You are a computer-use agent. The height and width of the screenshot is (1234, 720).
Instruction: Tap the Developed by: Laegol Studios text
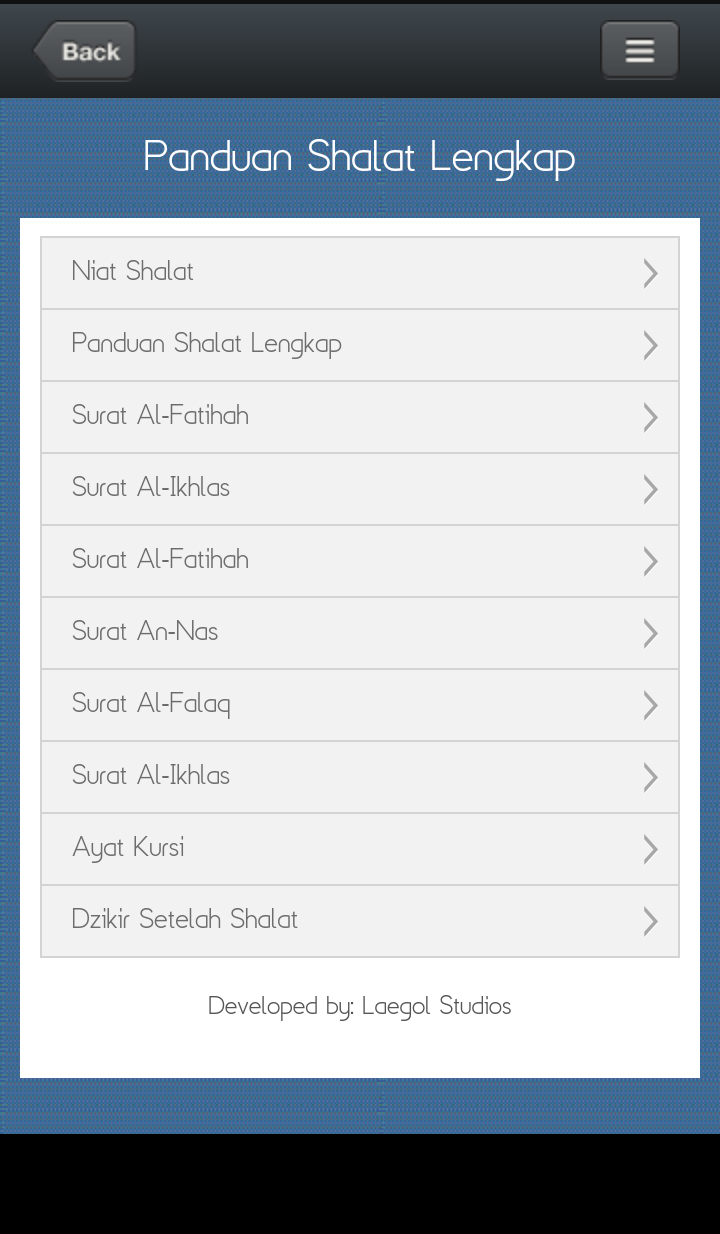coord(360,1006)
